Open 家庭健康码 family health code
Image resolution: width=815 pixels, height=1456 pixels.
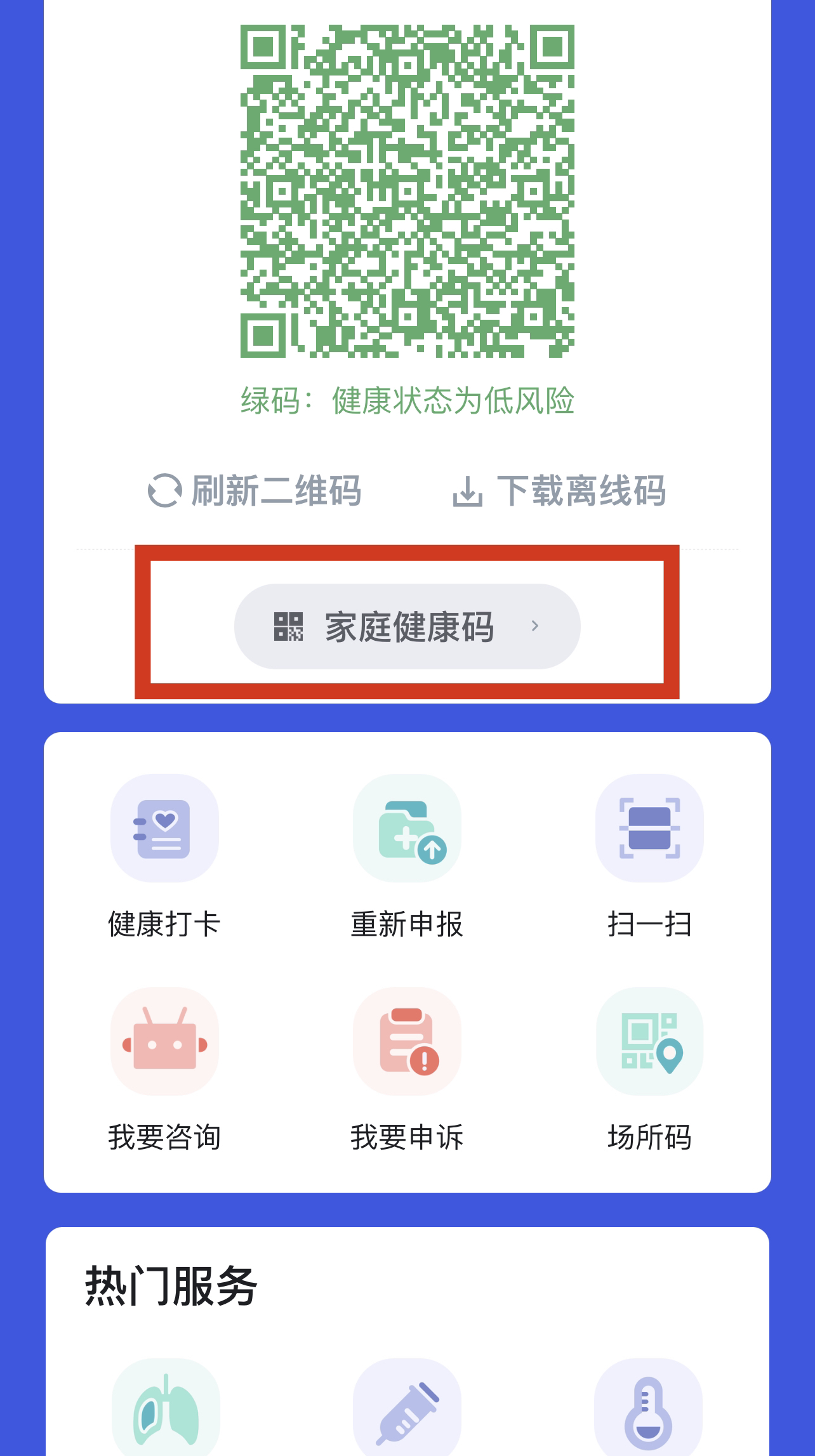(x=407, y=626)
